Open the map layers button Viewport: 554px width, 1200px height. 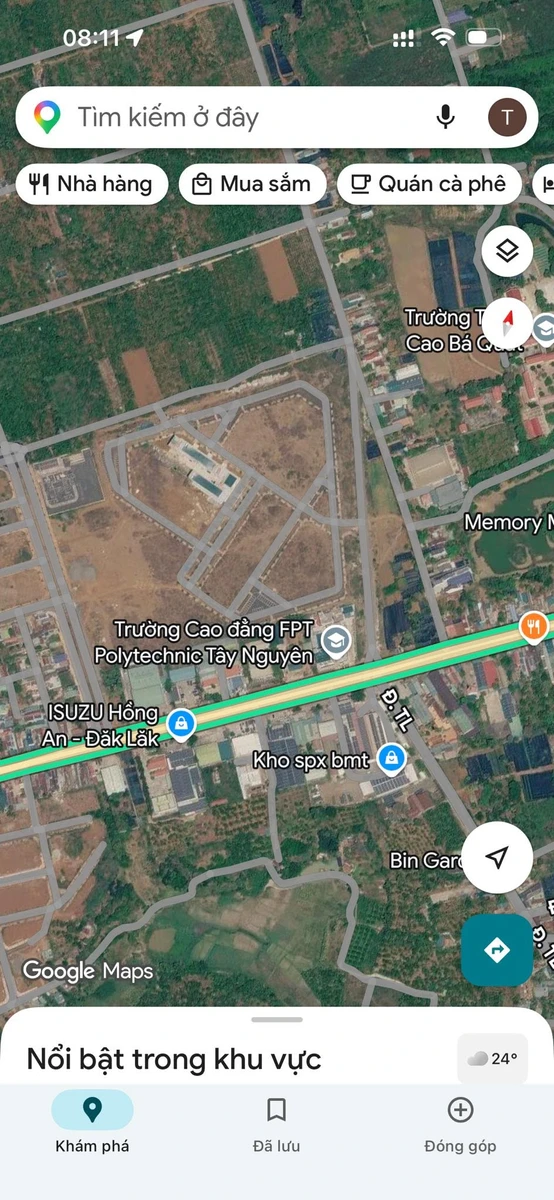point(507,252)
